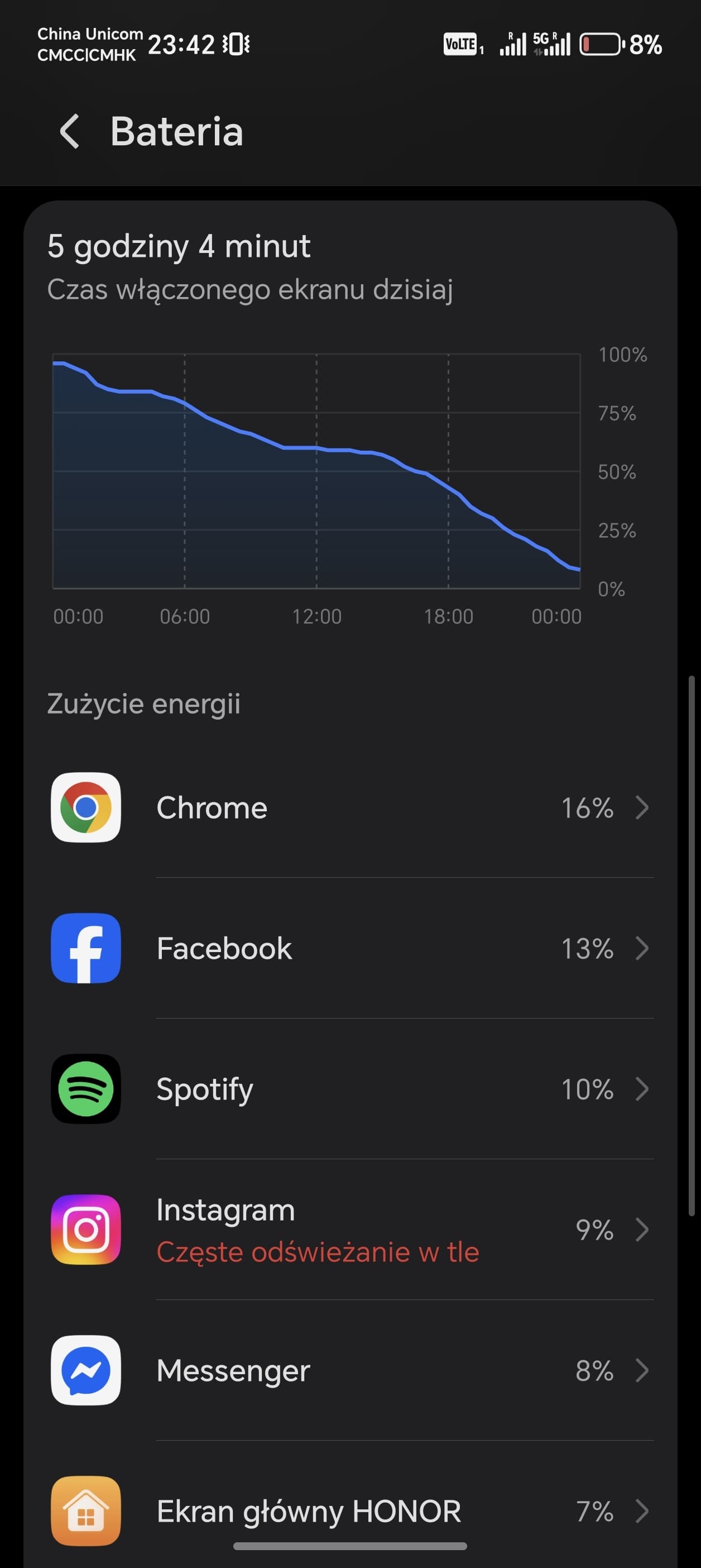The image size is (701, 1568).
Task: Show Messenger battery usage details
Action: coord(350,1370)
